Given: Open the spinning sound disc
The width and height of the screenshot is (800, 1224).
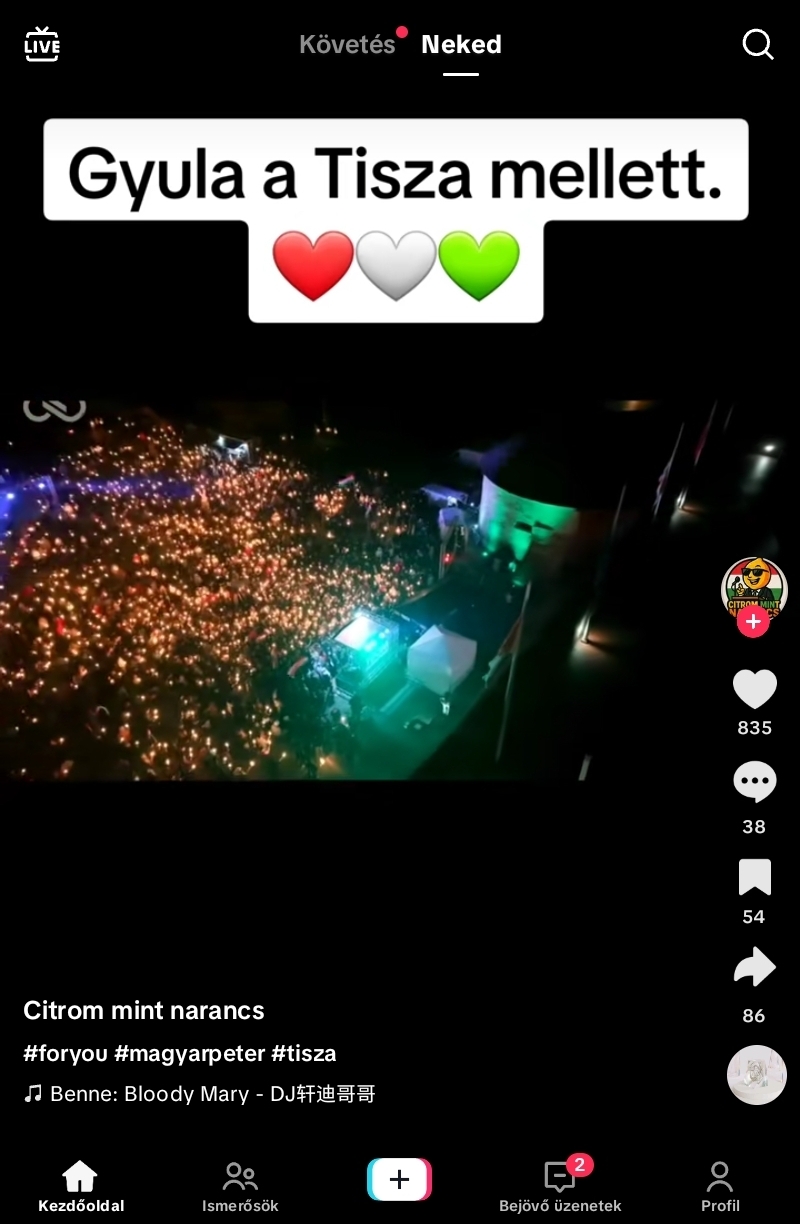Looking at the screenshot, I should pyautogui.click(x=756, y=1075).
